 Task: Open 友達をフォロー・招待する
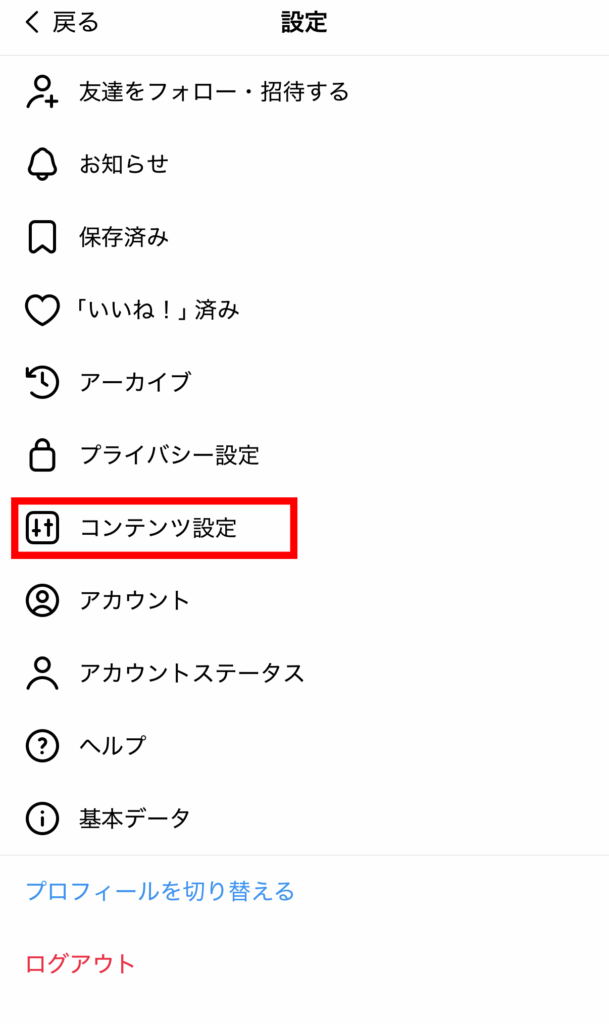point(214,93)
